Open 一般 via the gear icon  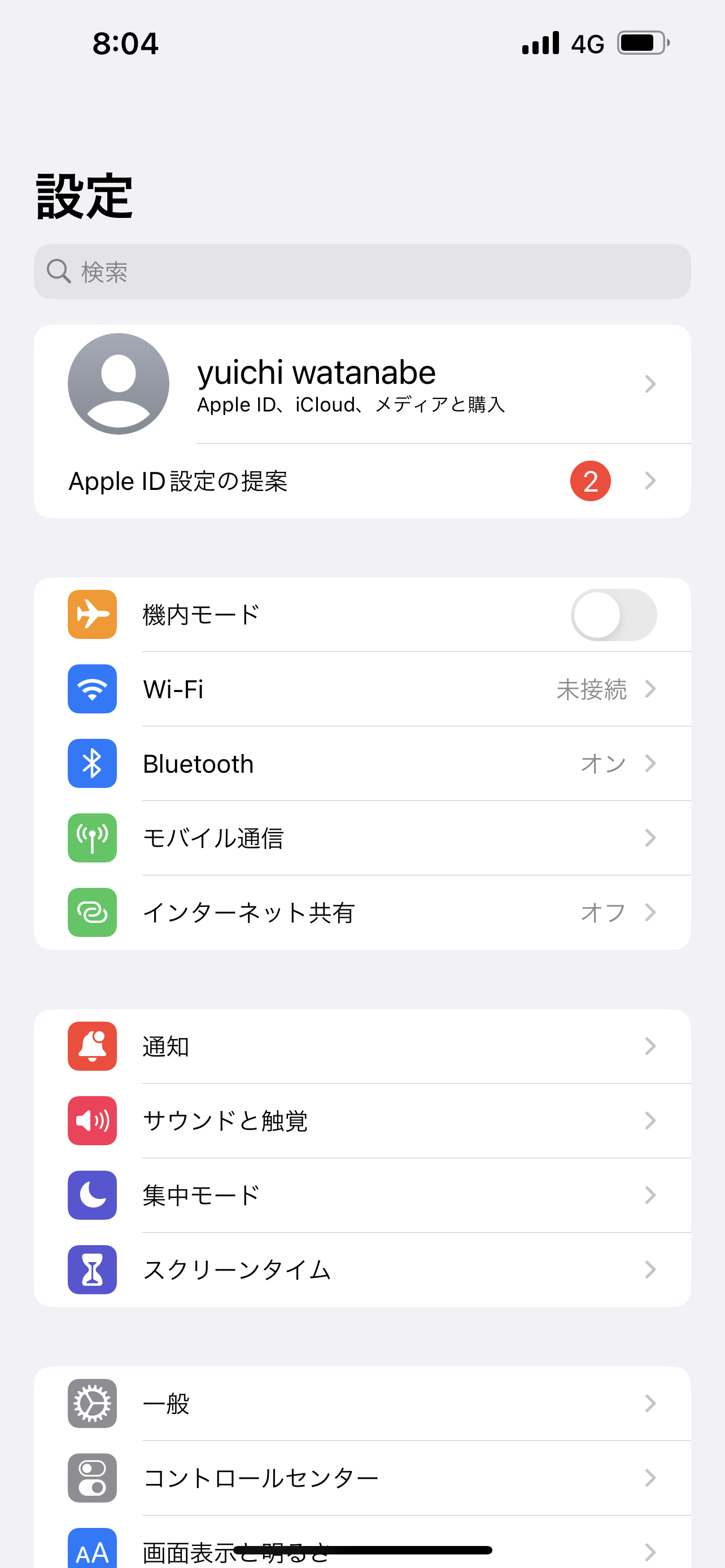click(x=92, y=1405)
